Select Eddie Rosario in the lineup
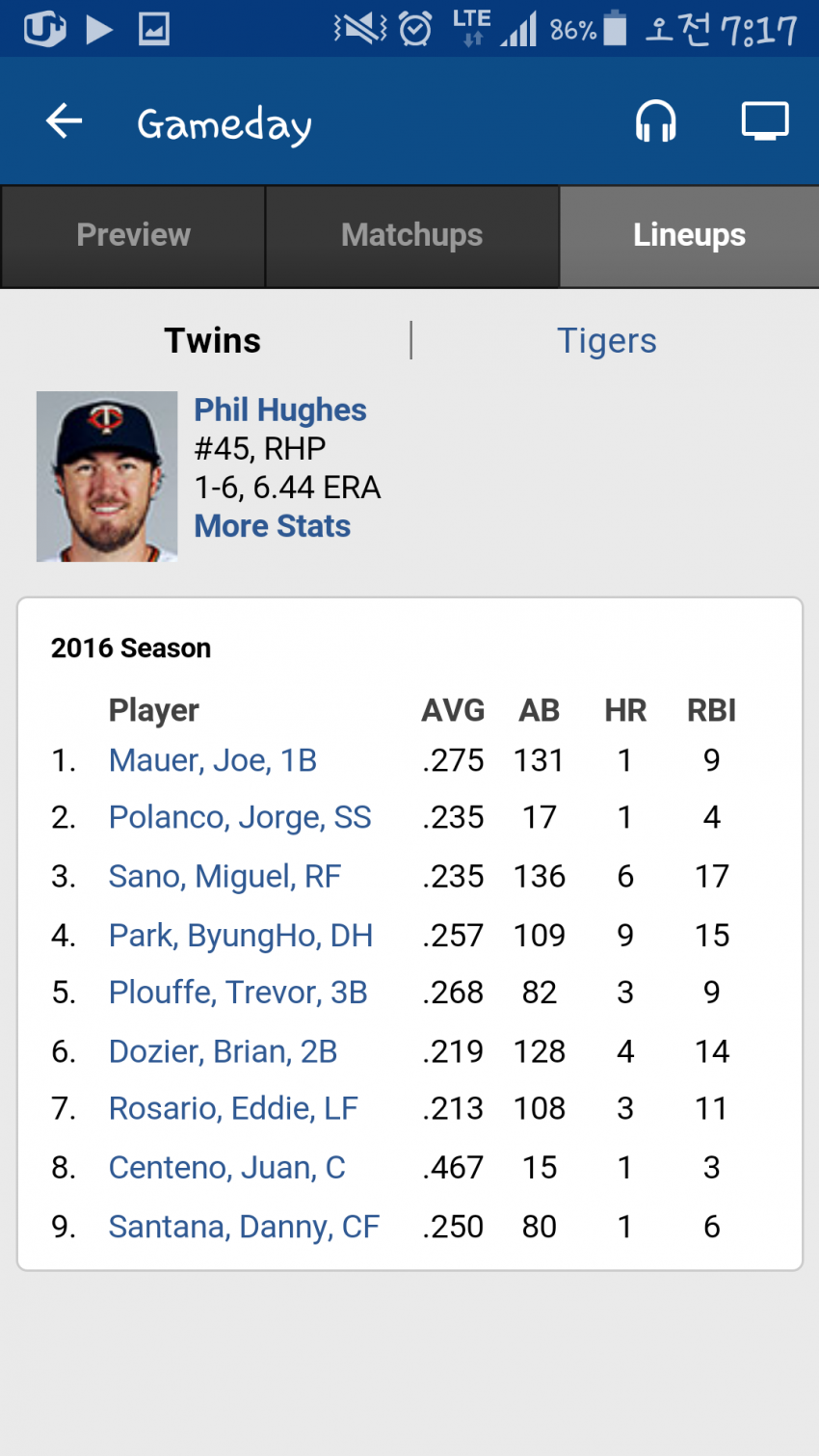The height and width of the screenshot is (1456, 819). point(233,1108)
